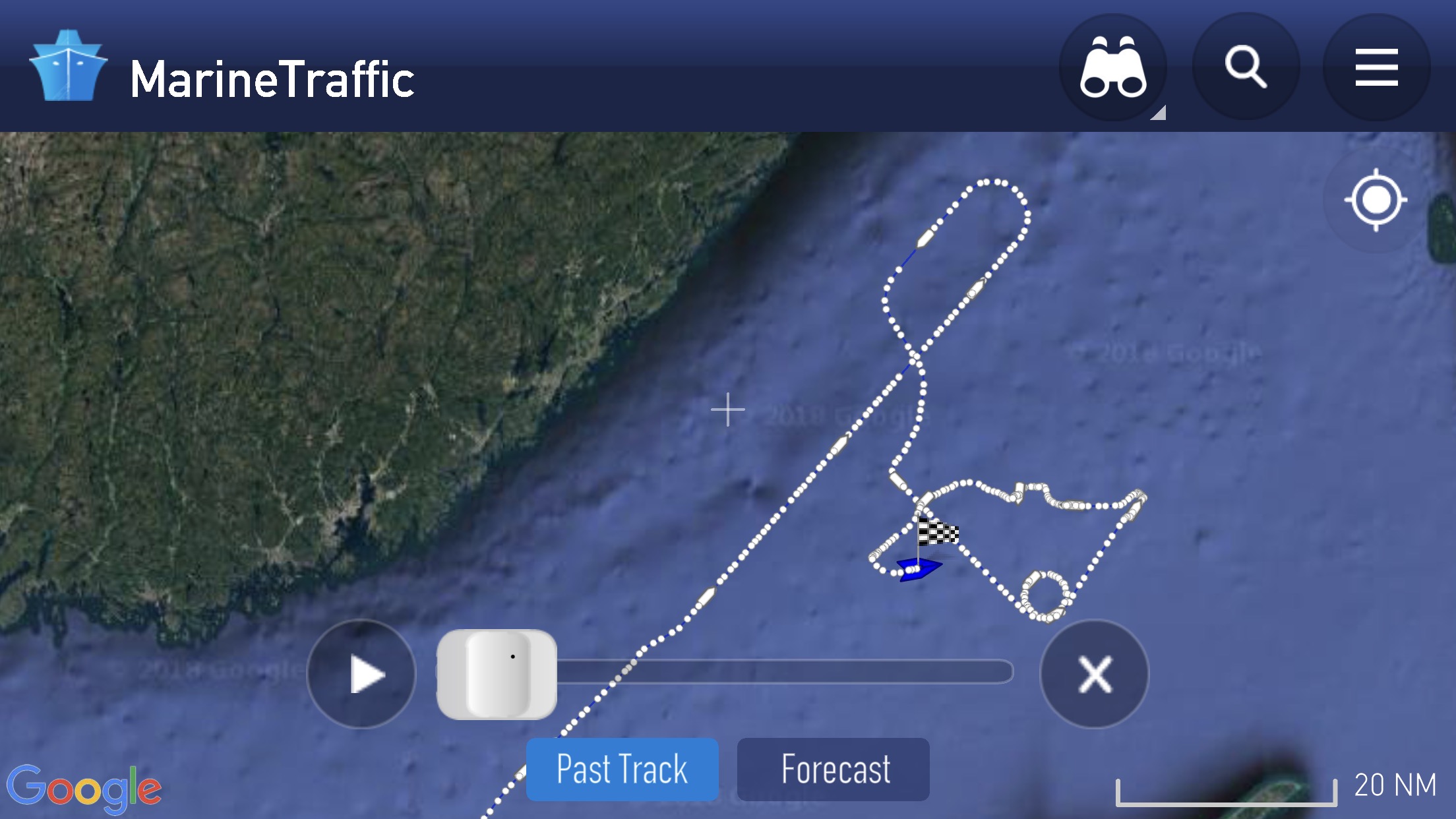Open the hamburger menu
This screenshot has height=819, width=1456.
pos(1376,67)
